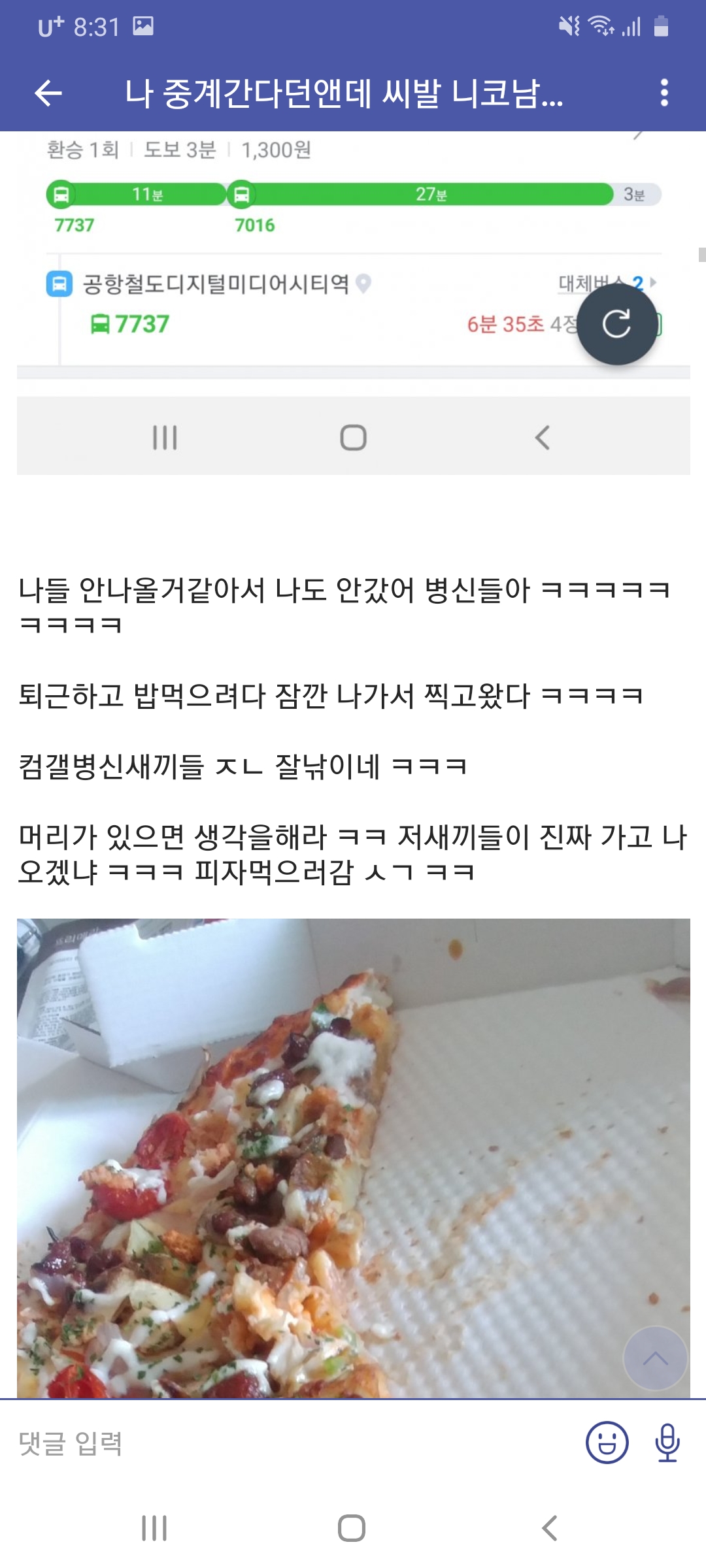Tap the green bus icon above route 7737
The height and width of the screenshot is (1568, 706).
[61, 193]
